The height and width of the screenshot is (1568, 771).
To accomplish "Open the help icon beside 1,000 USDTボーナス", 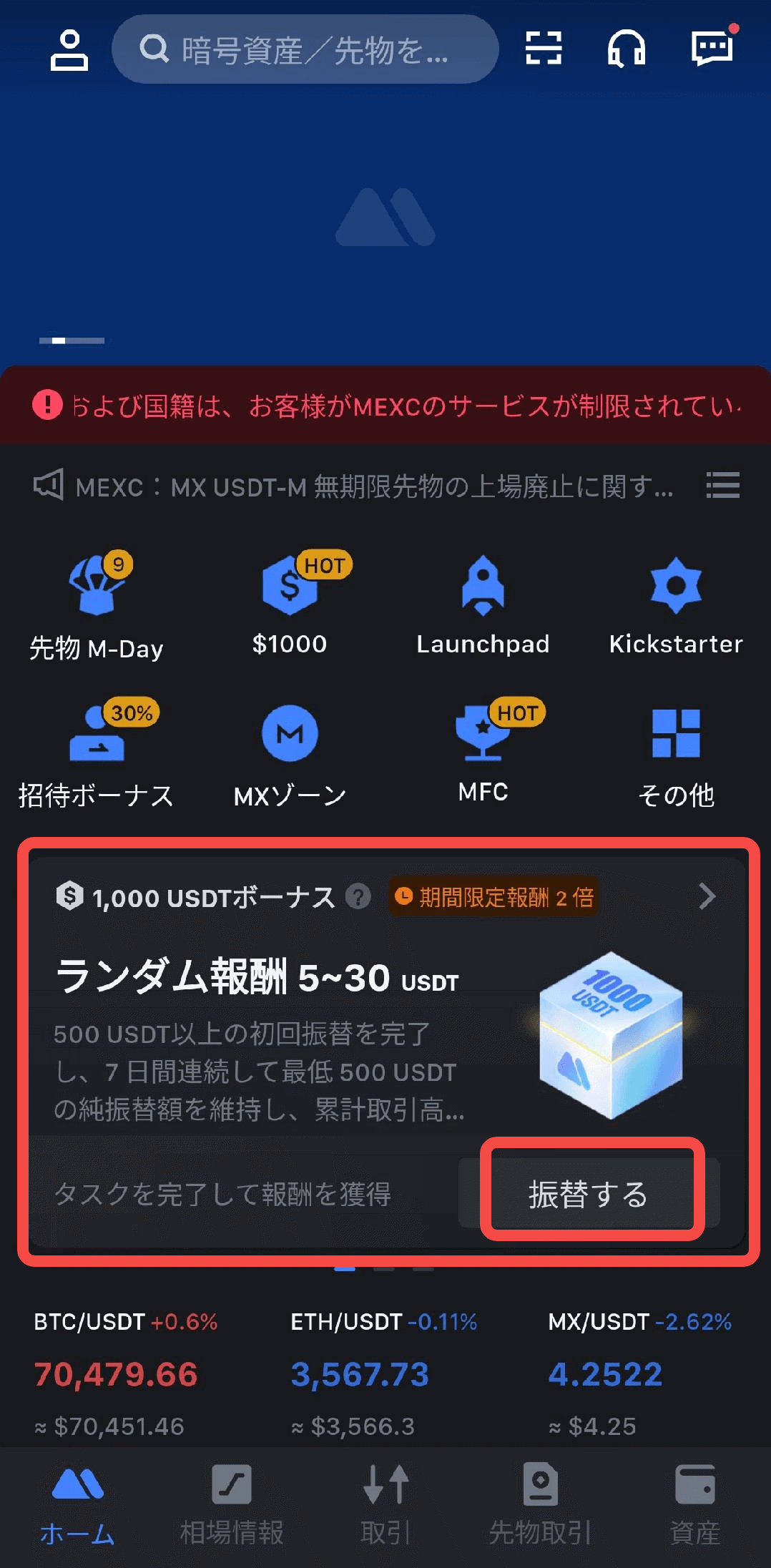I will [x=358, y=896].
